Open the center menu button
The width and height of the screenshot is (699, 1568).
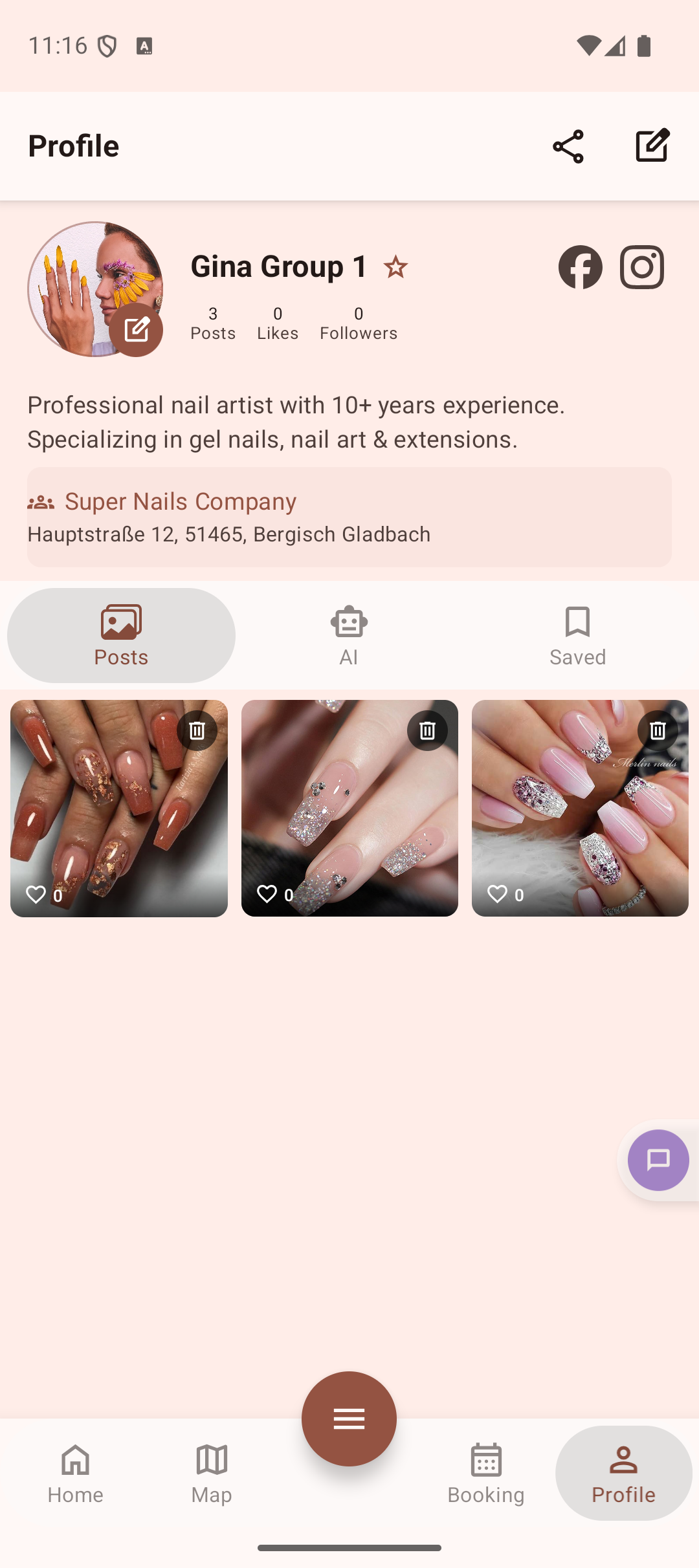click(349, 1419)
